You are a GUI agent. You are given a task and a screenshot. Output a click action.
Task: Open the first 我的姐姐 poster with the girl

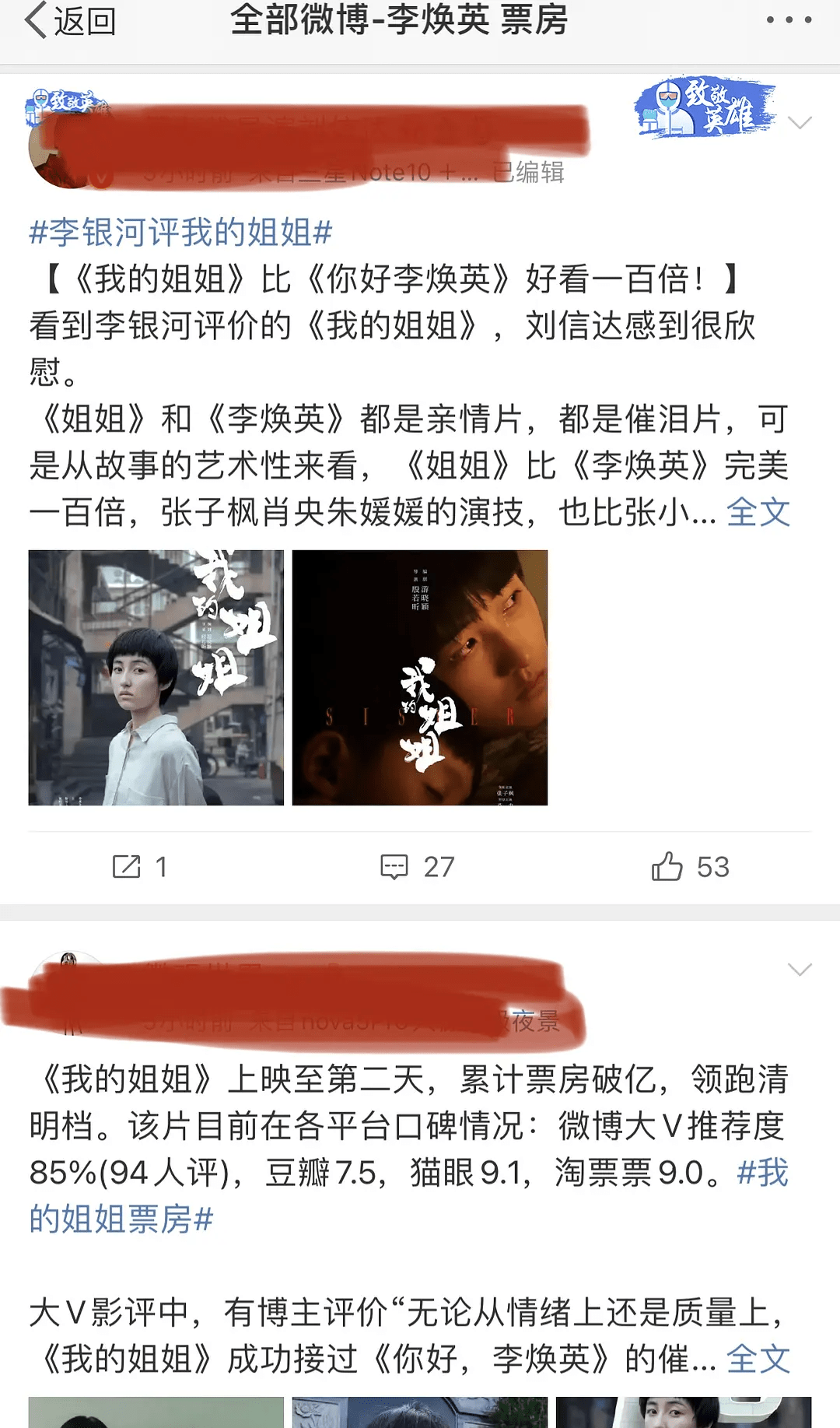[156, 677]
